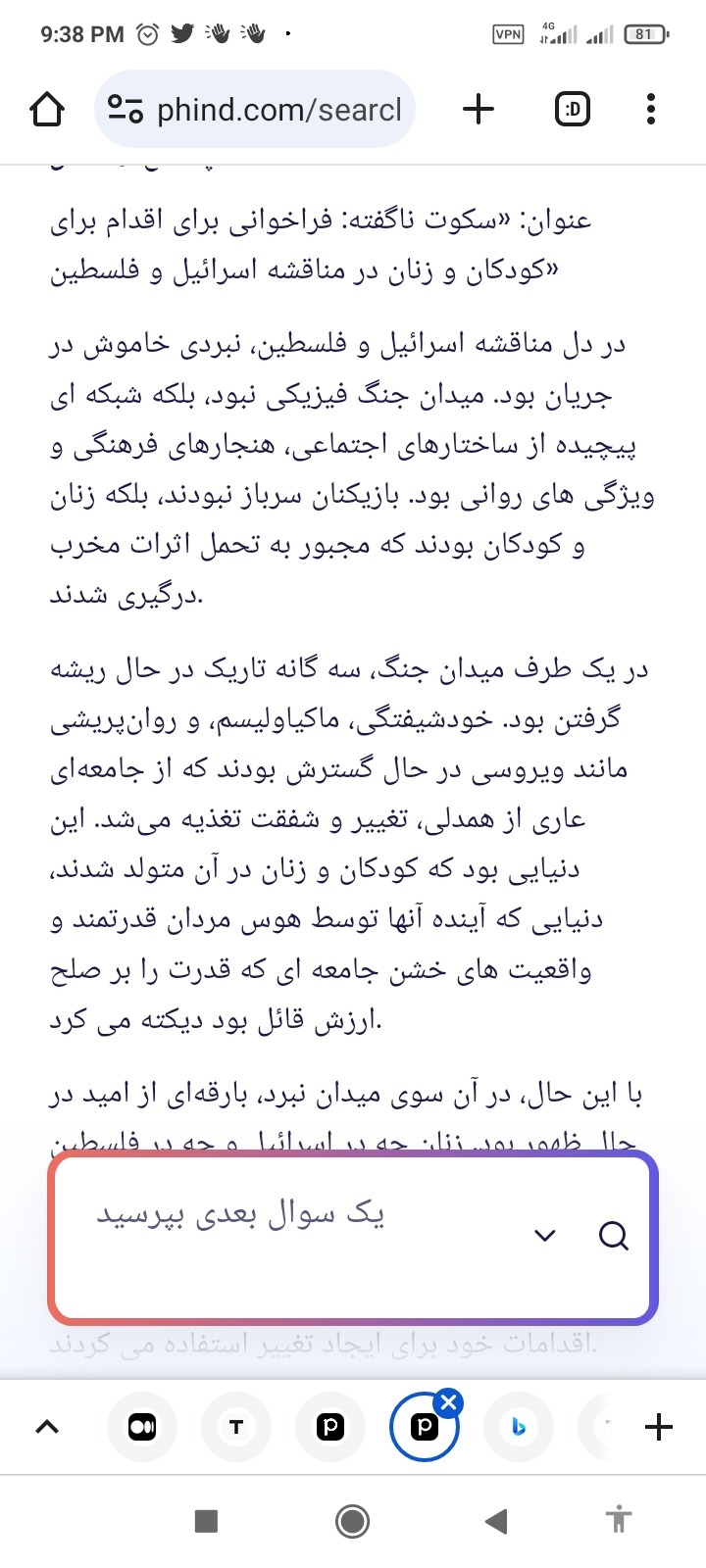Open recent apps from the navigation bar

click(206, 1521)
